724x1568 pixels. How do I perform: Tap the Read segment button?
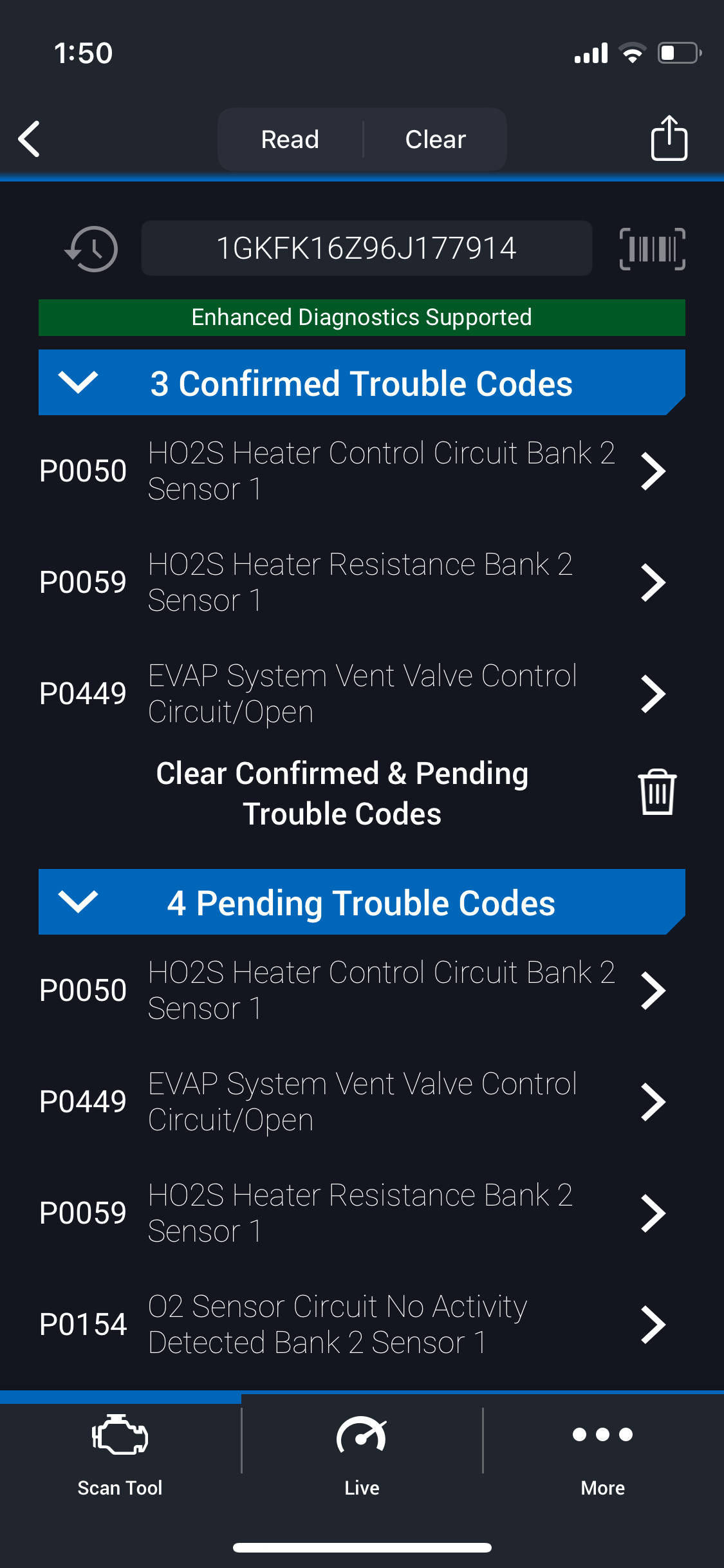tap(290, 140)
